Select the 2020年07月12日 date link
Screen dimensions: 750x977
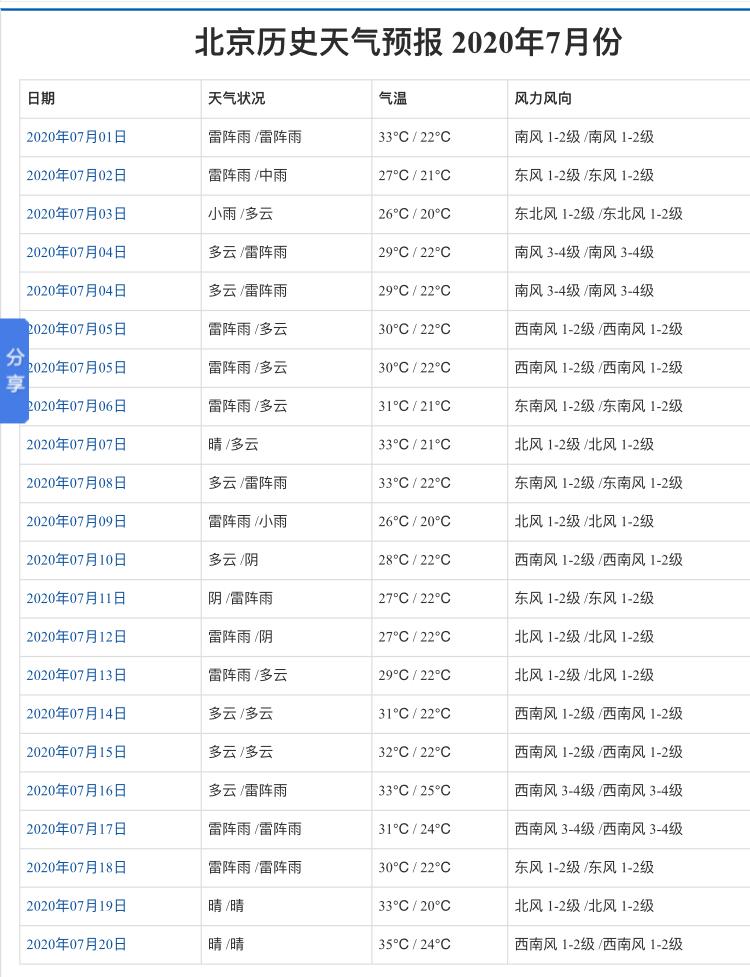(75, 637)
